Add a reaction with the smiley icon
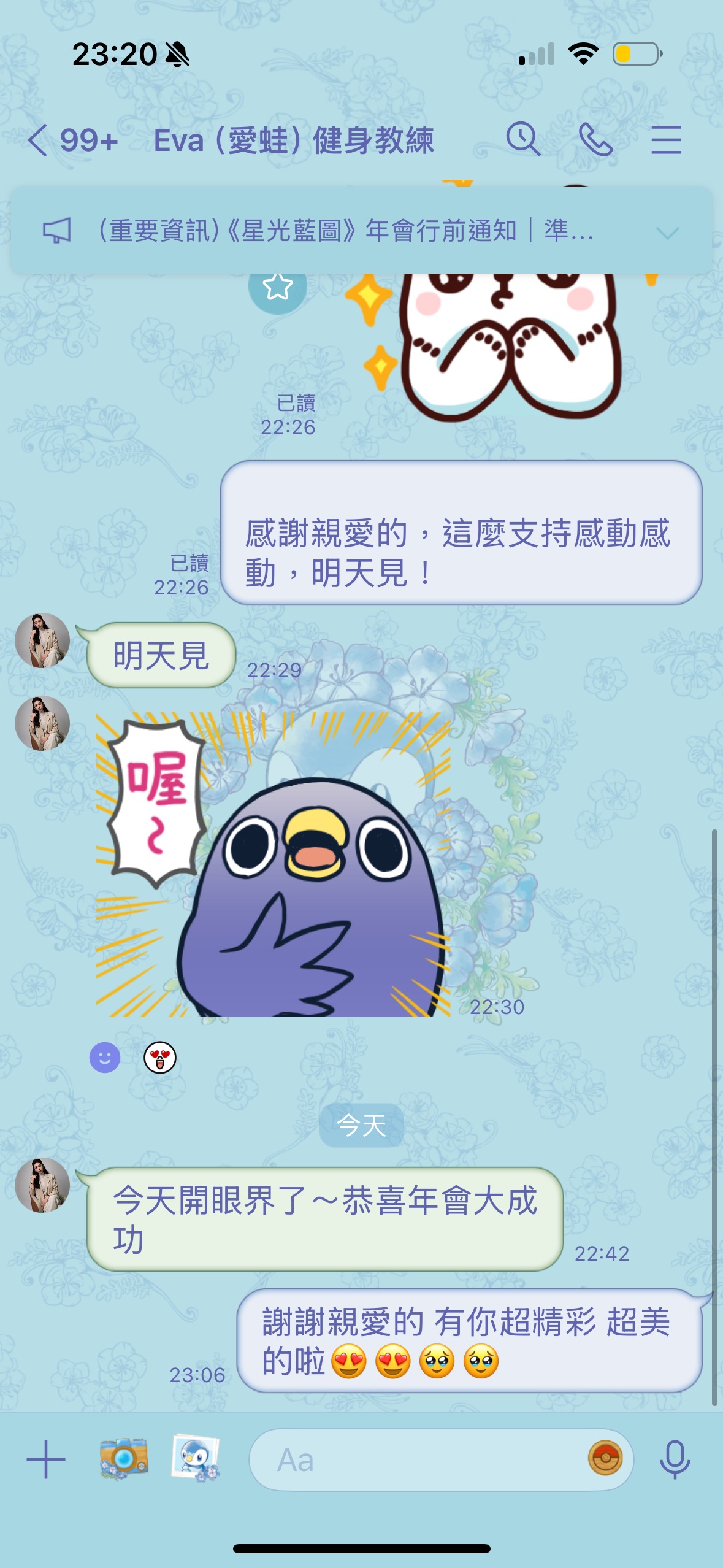723x1568 pixels. 105,1058
